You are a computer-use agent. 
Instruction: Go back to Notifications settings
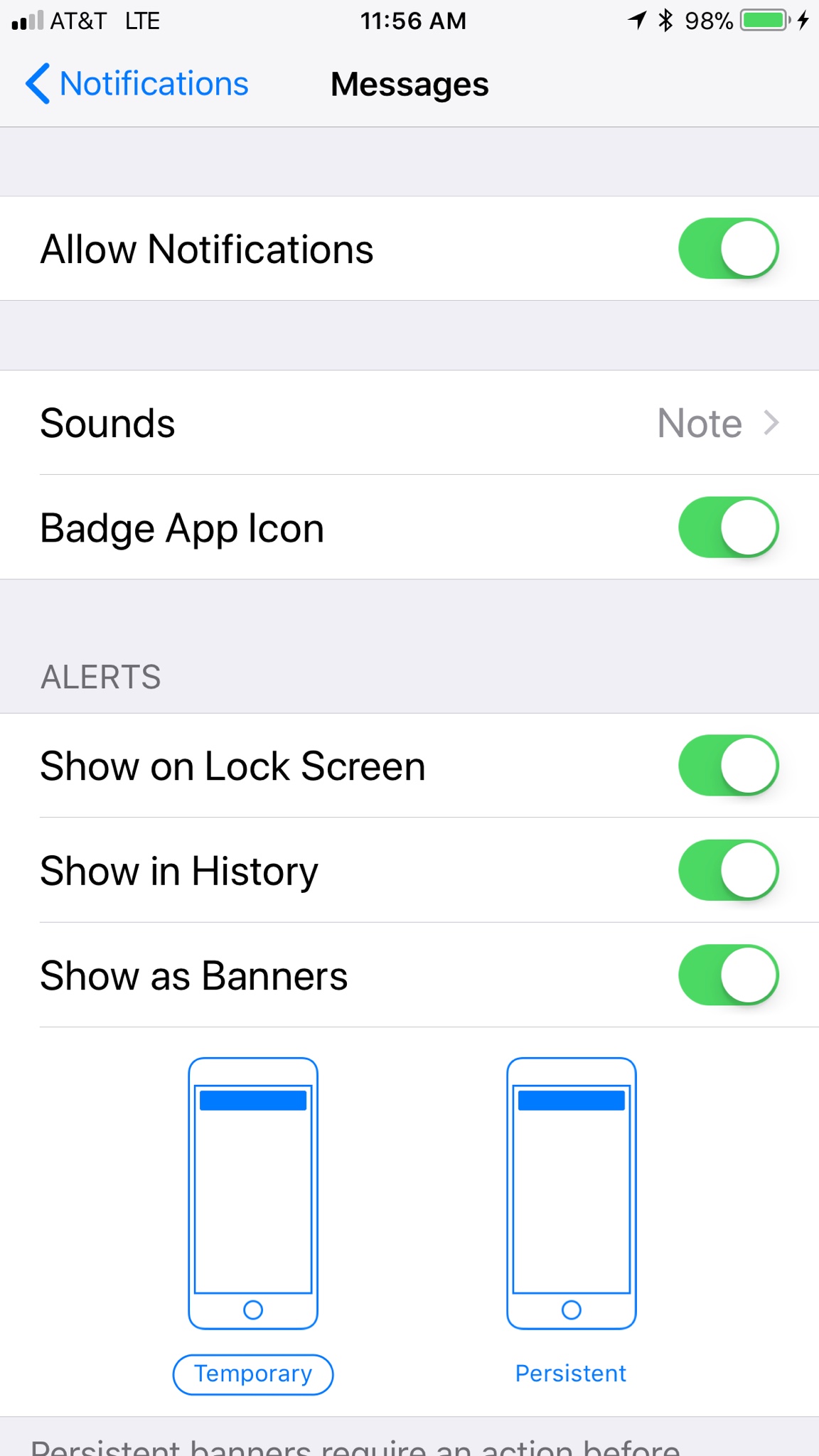pyautogui.click(x=136, y=84)
